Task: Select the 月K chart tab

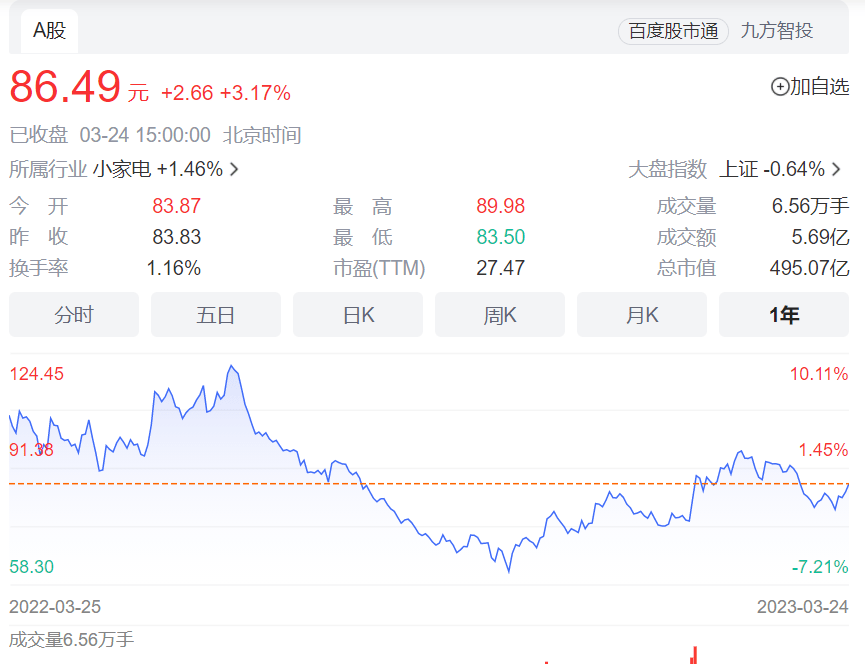Action: [x=642, y=315]
